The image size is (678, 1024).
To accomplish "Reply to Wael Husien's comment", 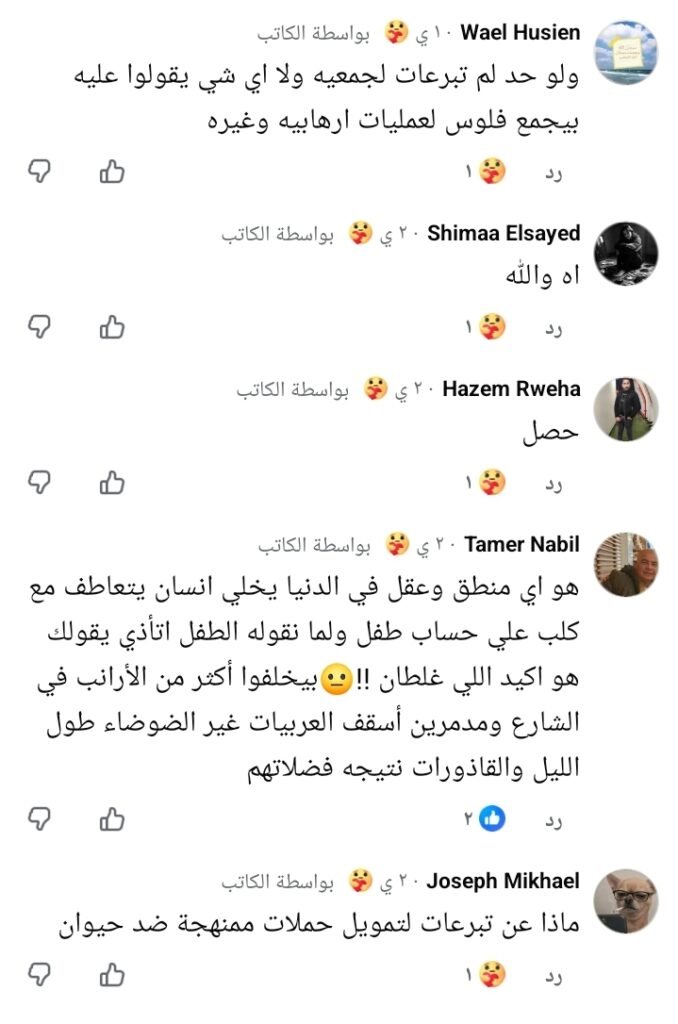I will 553,174.
